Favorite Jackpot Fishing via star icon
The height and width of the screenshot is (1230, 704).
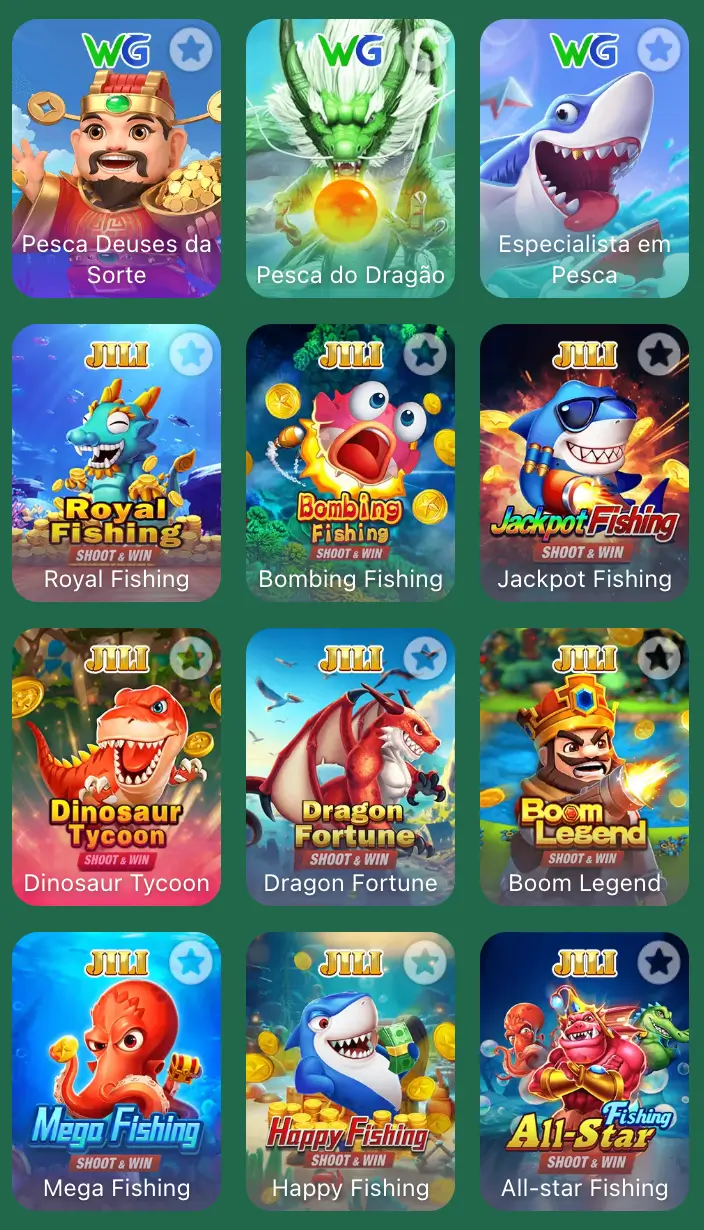click(659, 353)
